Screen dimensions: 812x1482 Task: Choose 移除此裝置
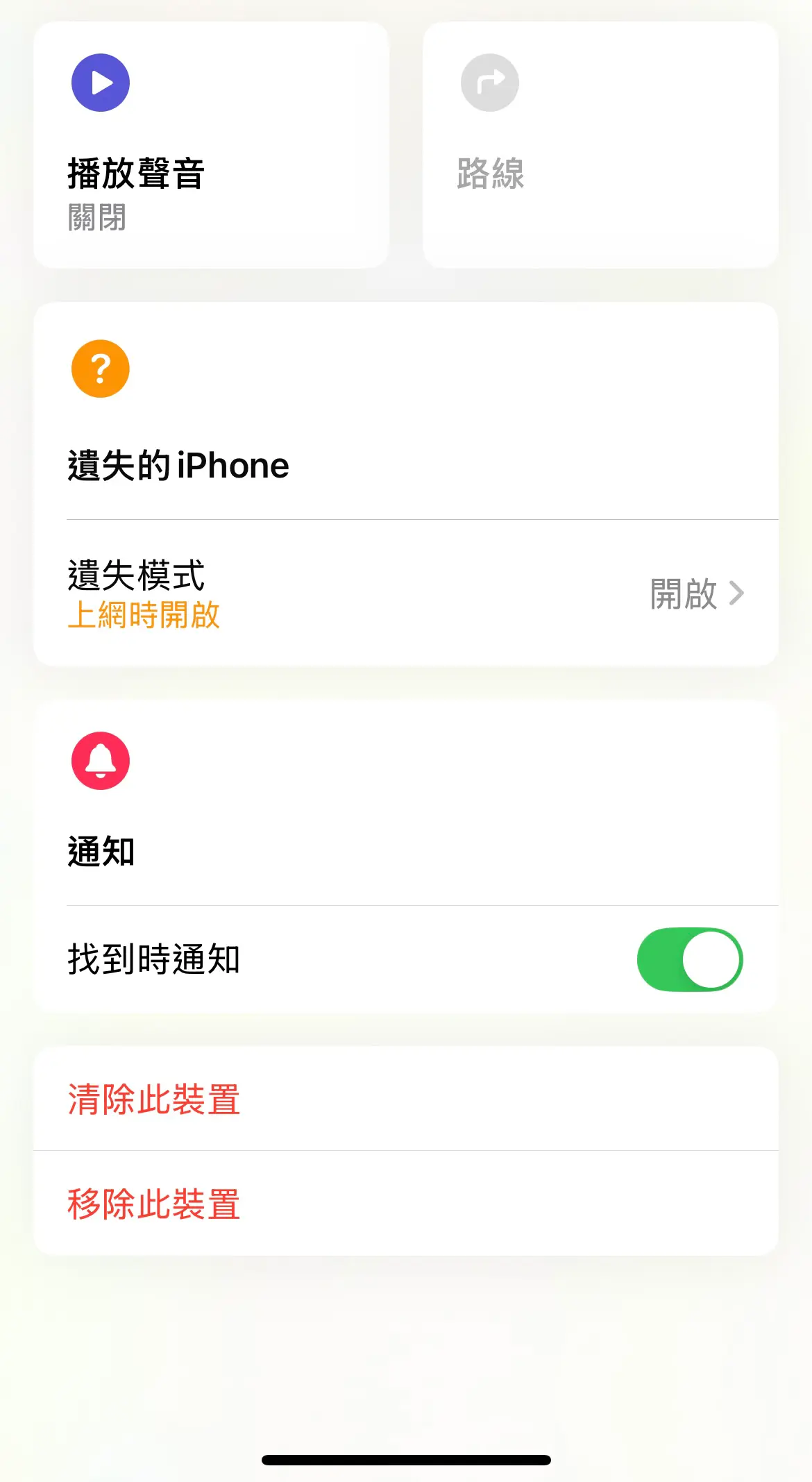point(406,1203)
